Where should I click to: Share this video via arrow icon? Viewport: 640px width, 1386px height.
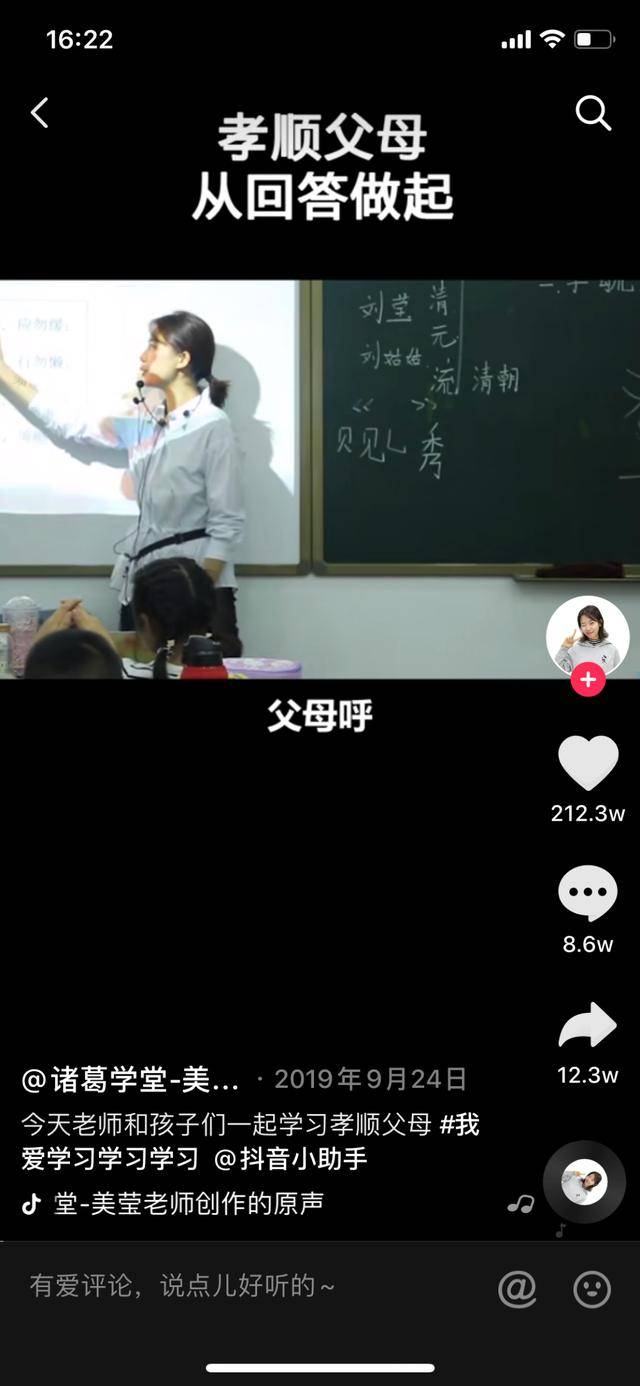(587, 1025)
